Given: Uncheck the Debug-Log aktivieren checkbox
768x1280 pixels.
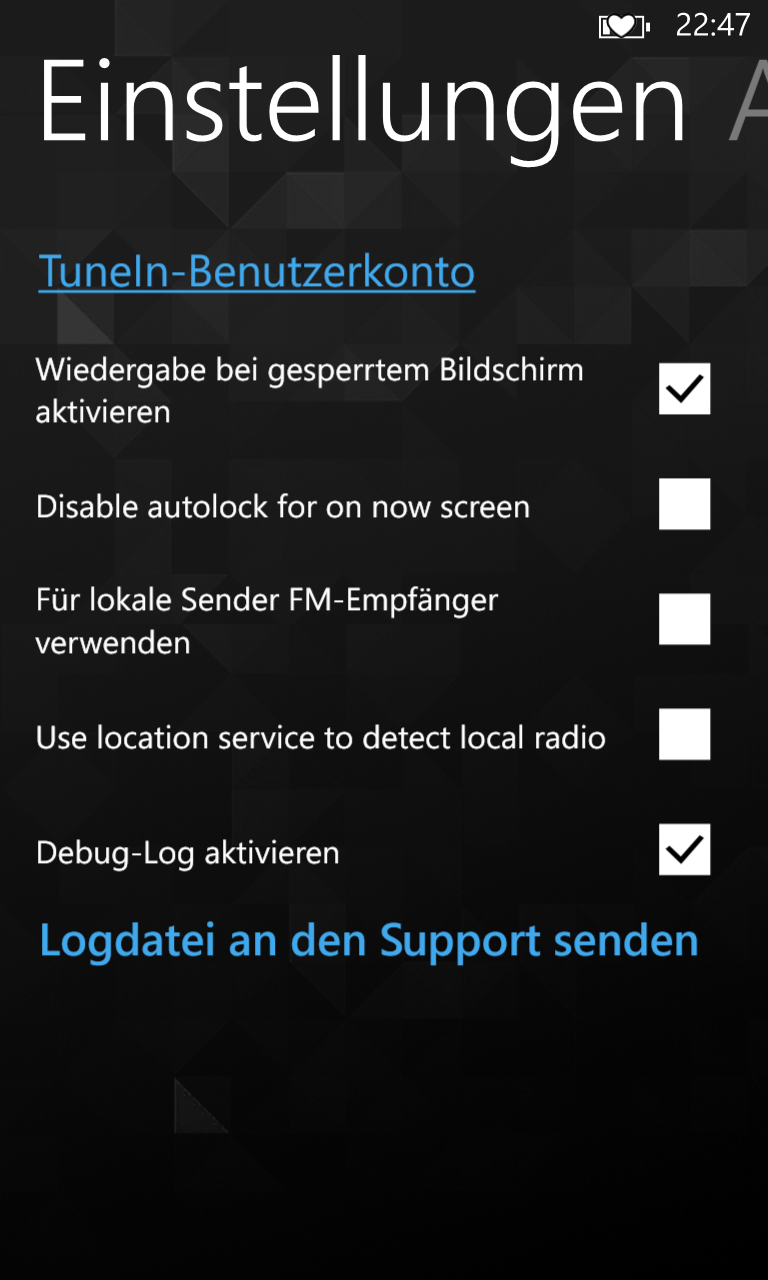Looking at the screenshot, I should coord(684,850).
